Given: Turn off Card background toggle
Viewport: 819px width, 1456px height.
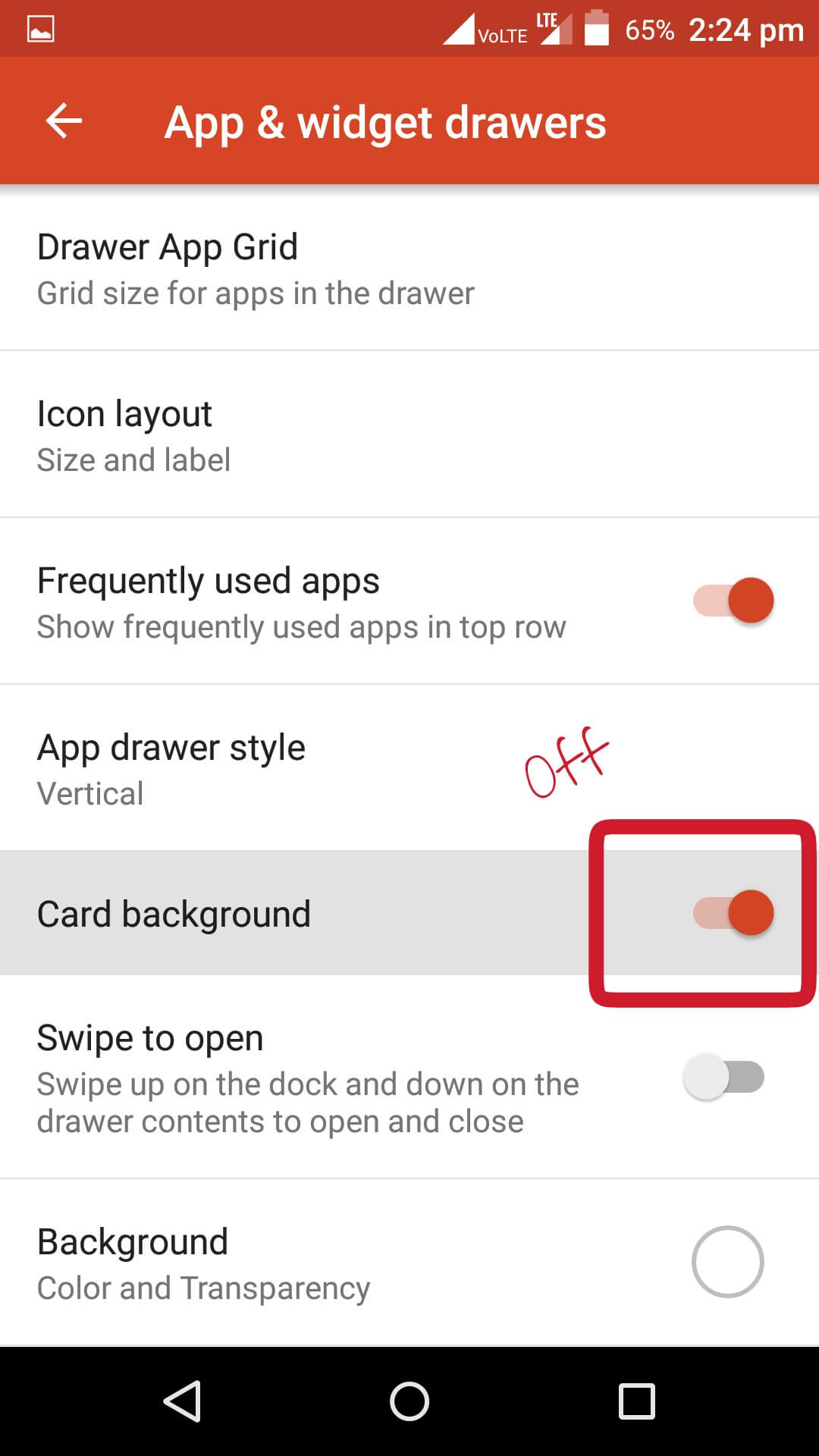Looking at the screenshot, I should pos(733,912).
